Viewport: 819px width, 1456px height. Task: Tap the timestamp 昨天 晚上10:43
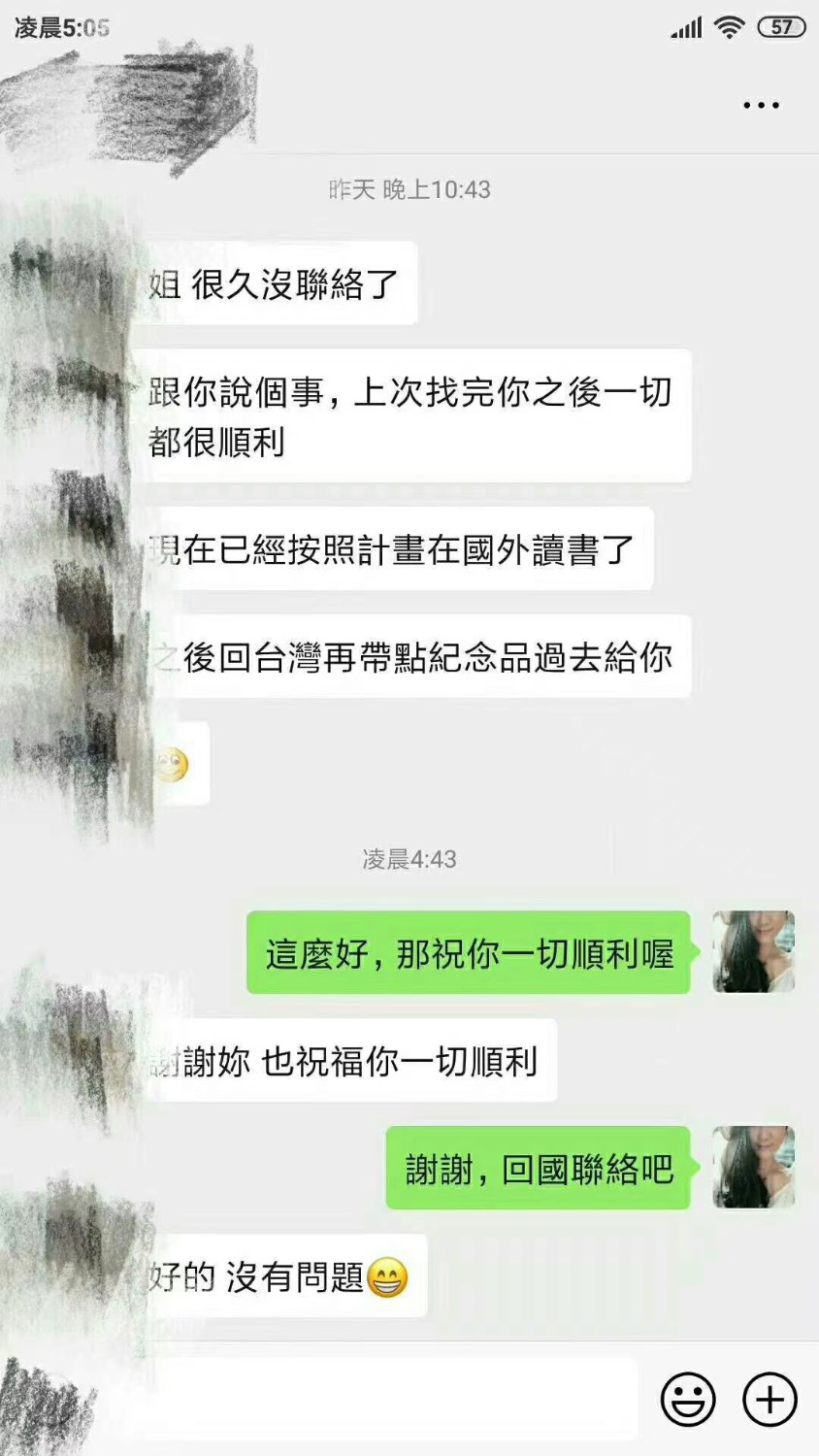point(409,190)
